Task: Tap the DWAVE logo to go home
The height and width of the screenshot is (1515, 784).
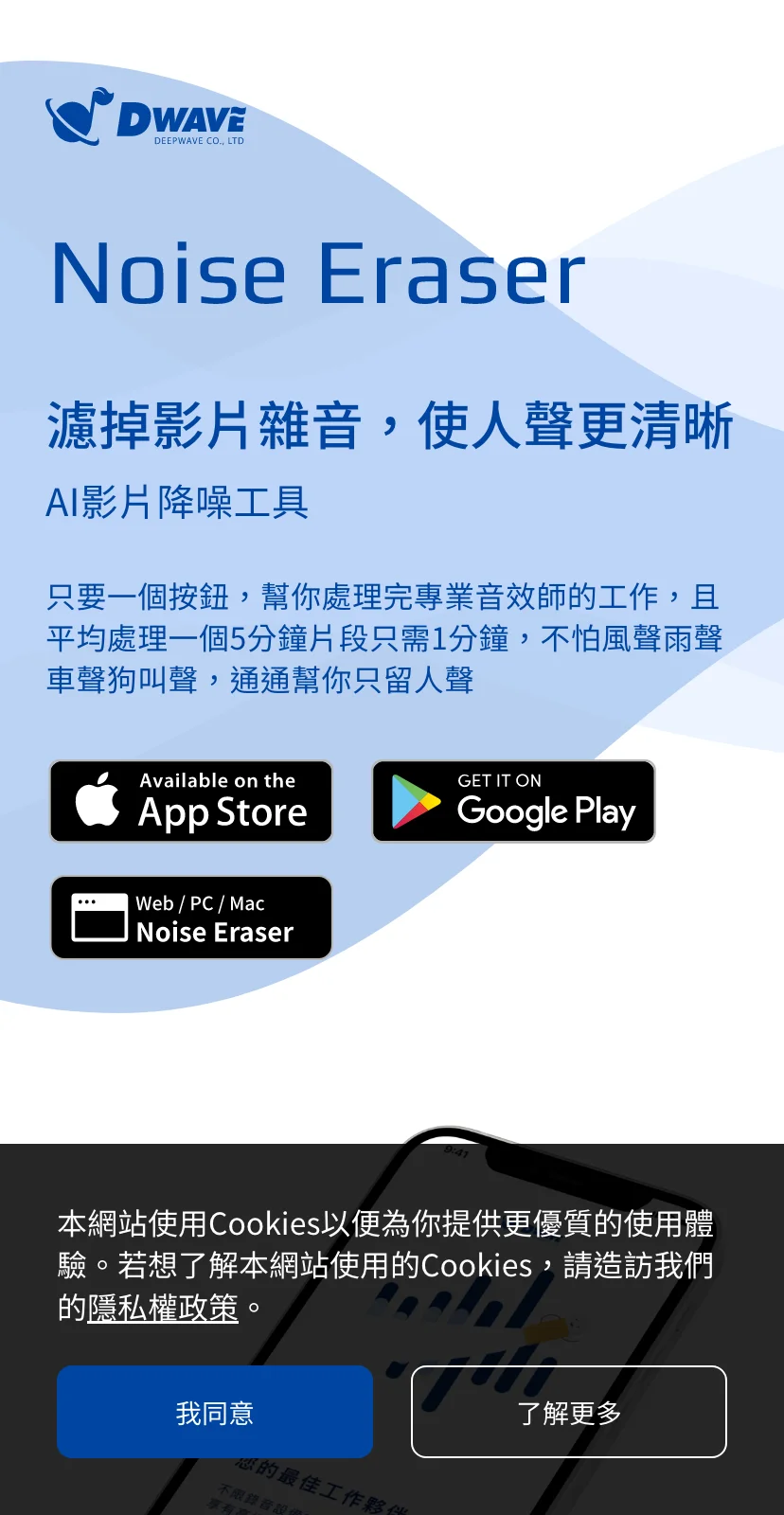Action: coord(145,117)
